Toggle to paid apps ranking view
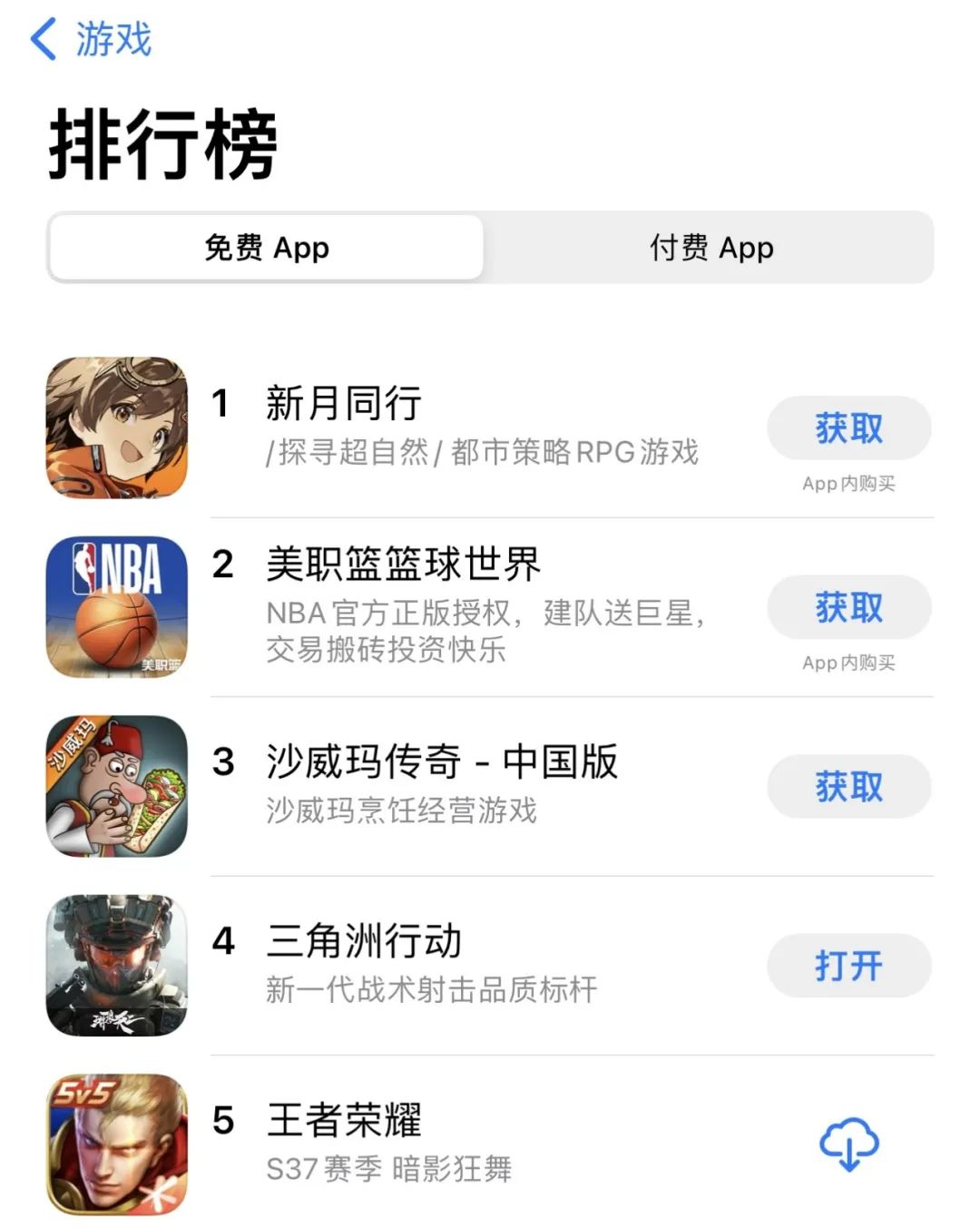980x1228 pixels. (710, 247)
